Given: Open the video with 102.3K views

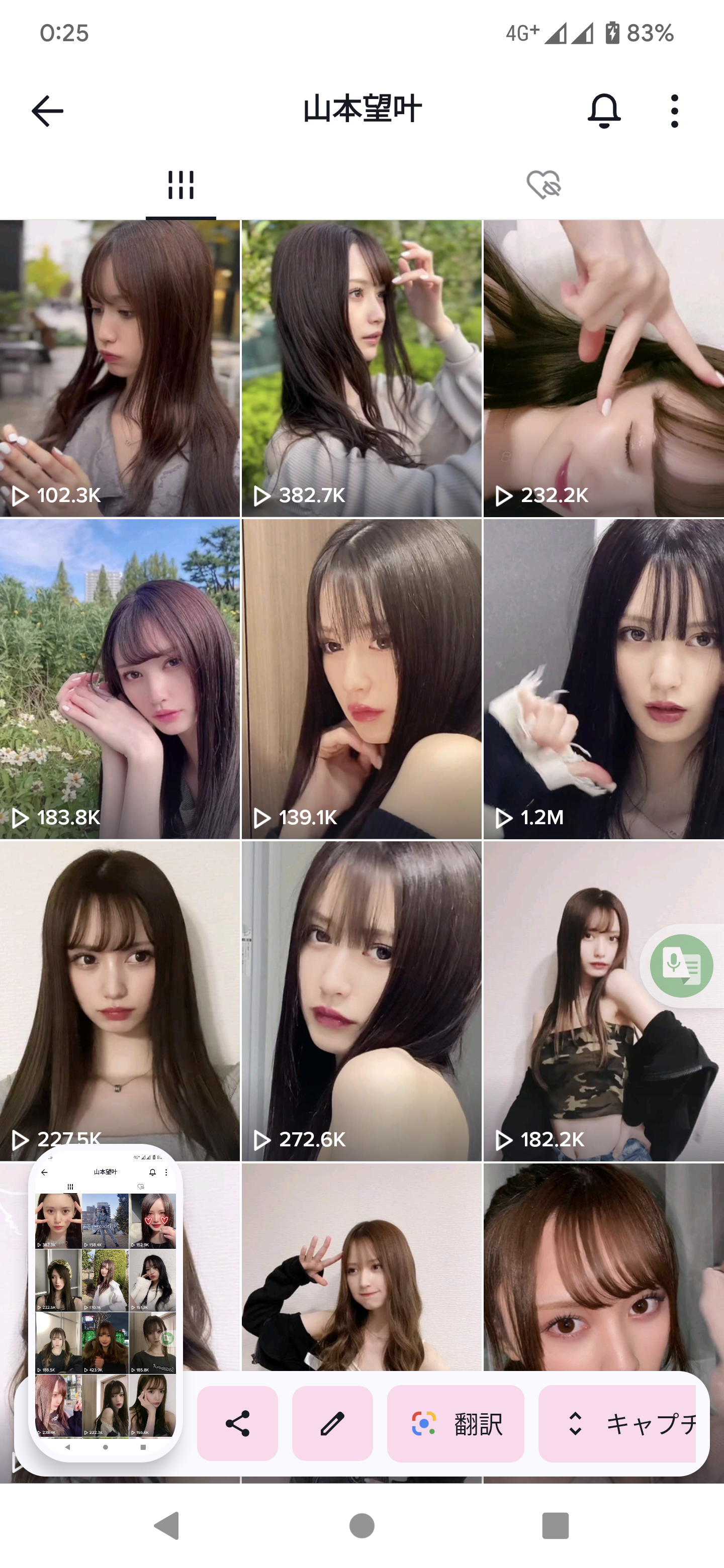Looking at the screenshot, I should click(120, 368).
